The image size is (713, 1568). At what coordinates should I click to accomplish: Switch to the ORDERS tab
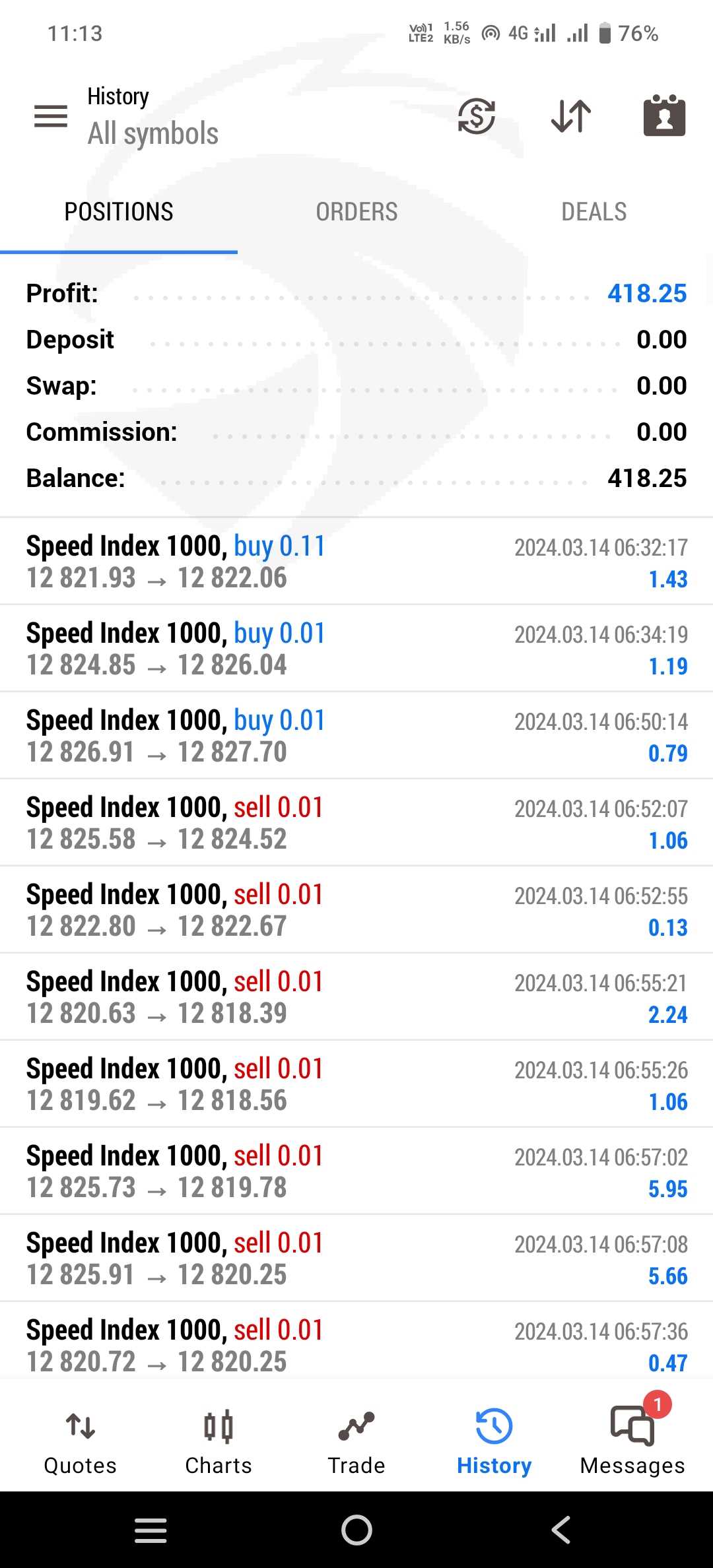[356, 212]
